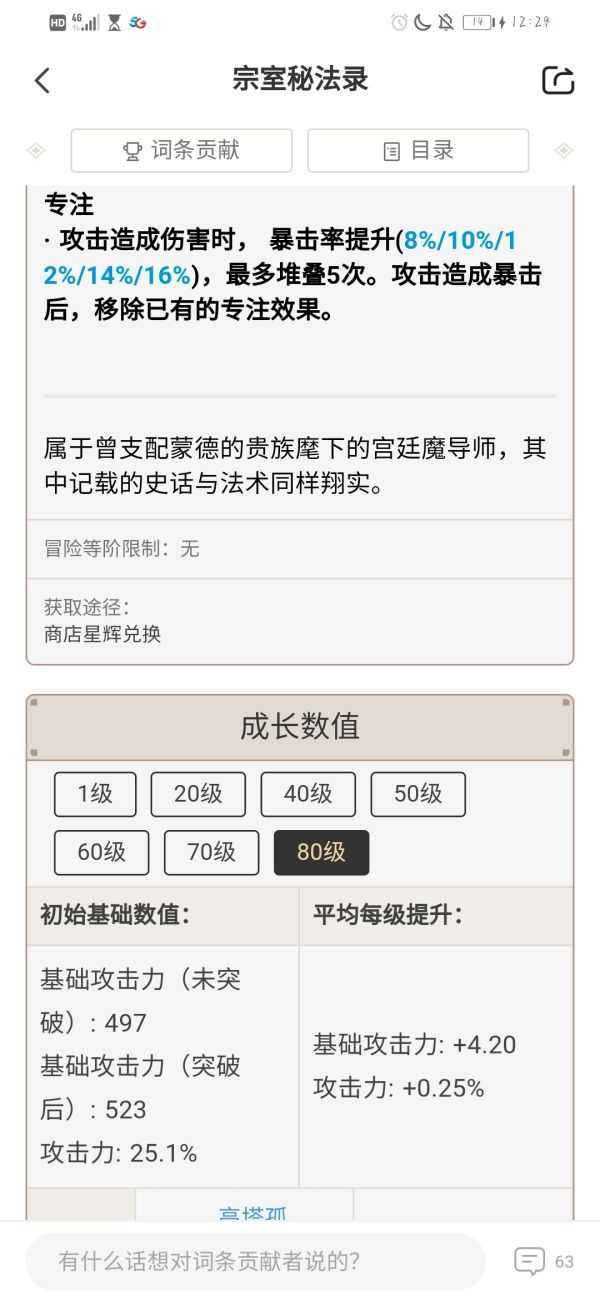Select the 20级 growth level
The image size is (600, 1300).
(x=198, y=795)
